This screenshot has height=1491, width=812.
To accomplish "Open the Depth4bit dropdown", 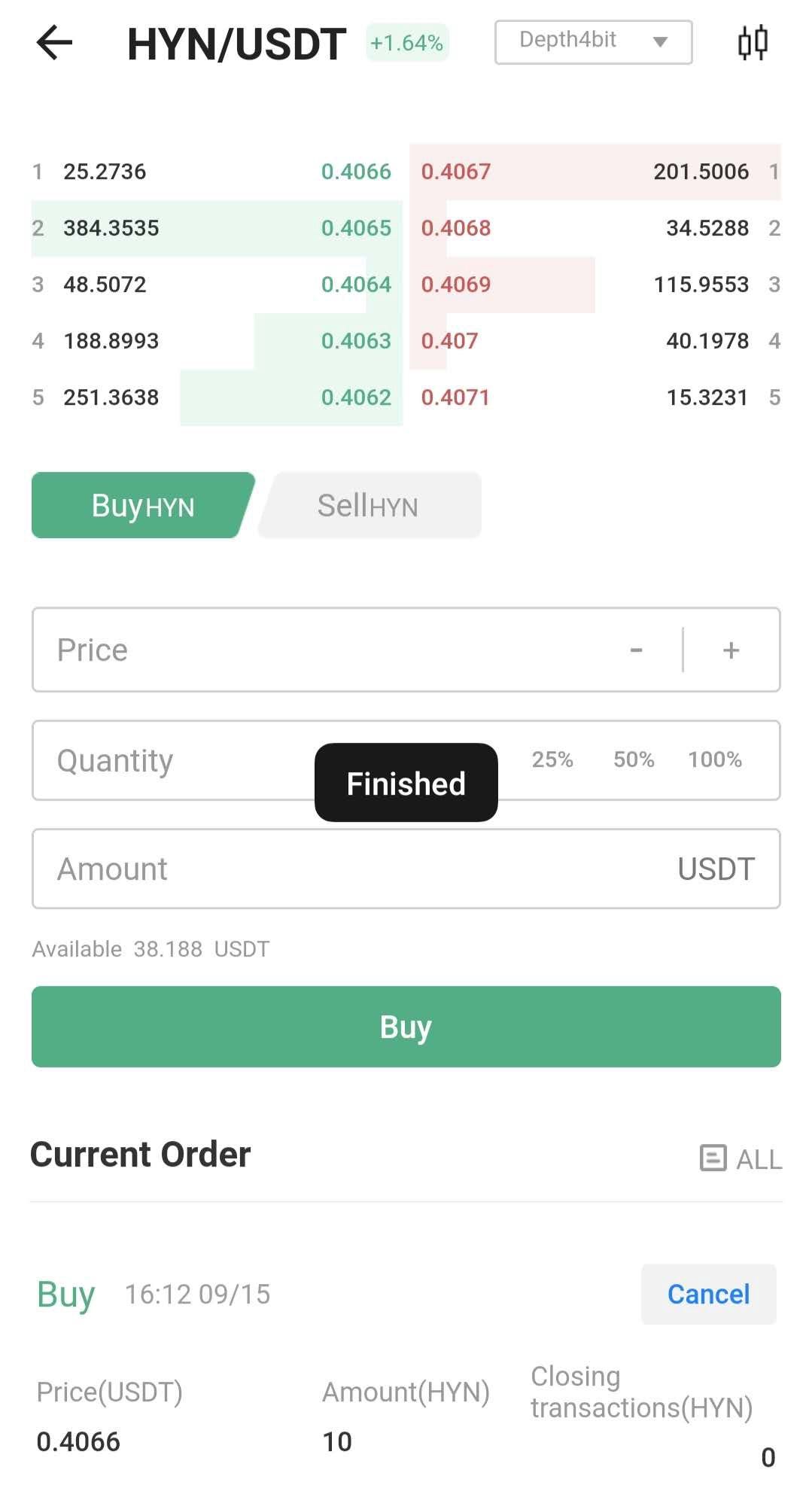I will (593, 42).
